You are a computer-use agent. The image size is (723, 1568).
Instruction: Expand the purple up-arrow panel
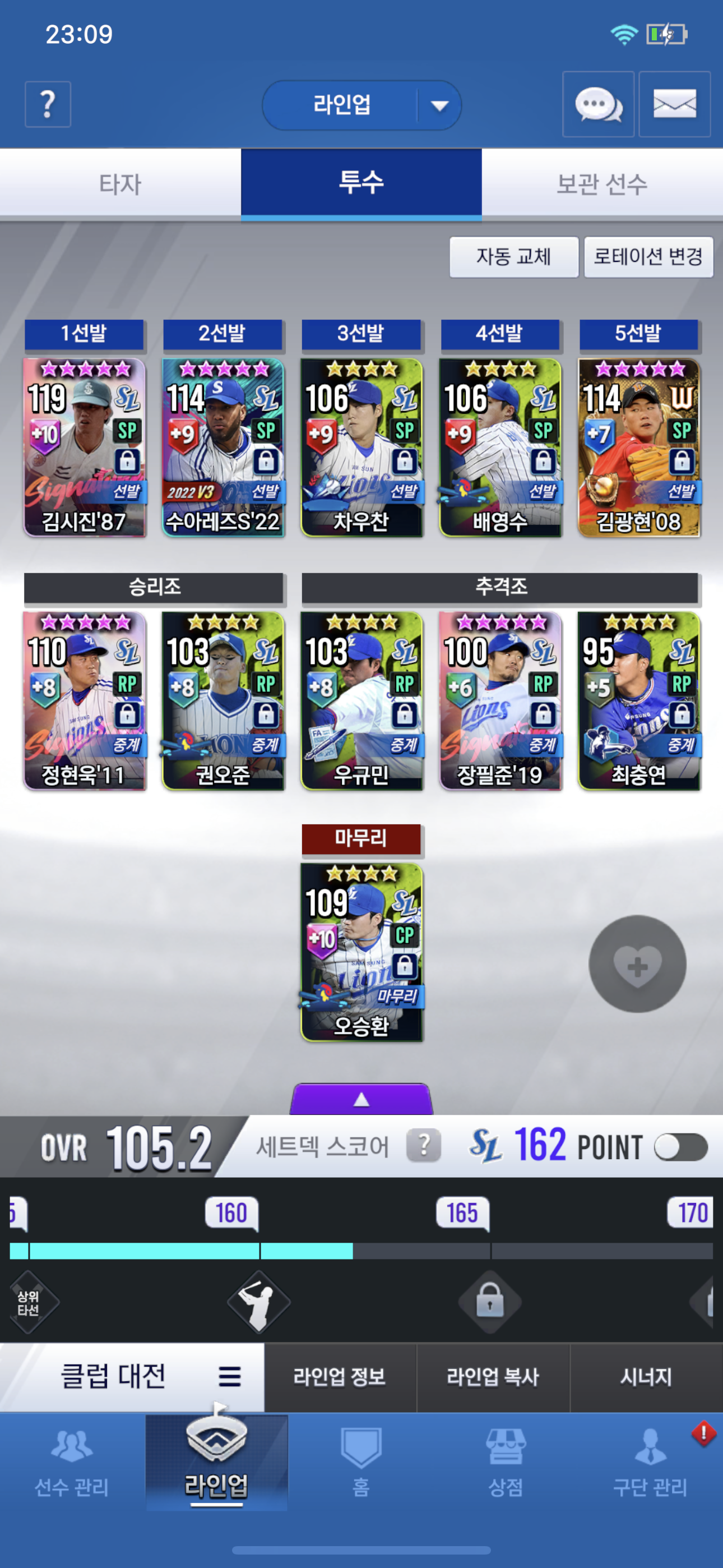(x=361, y=1099)
